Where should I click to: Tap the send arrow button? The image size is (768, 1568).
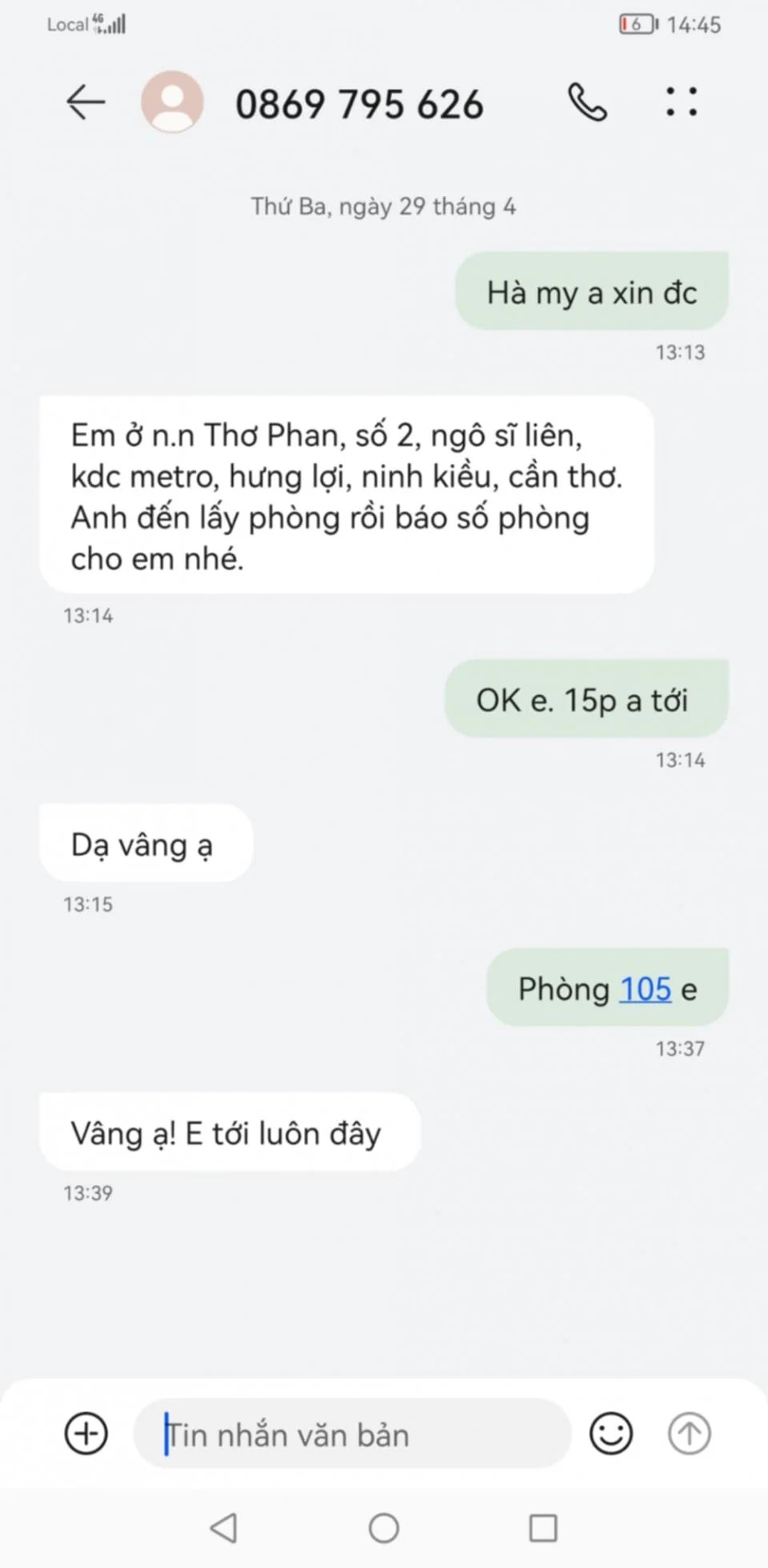pos(689,1434)
